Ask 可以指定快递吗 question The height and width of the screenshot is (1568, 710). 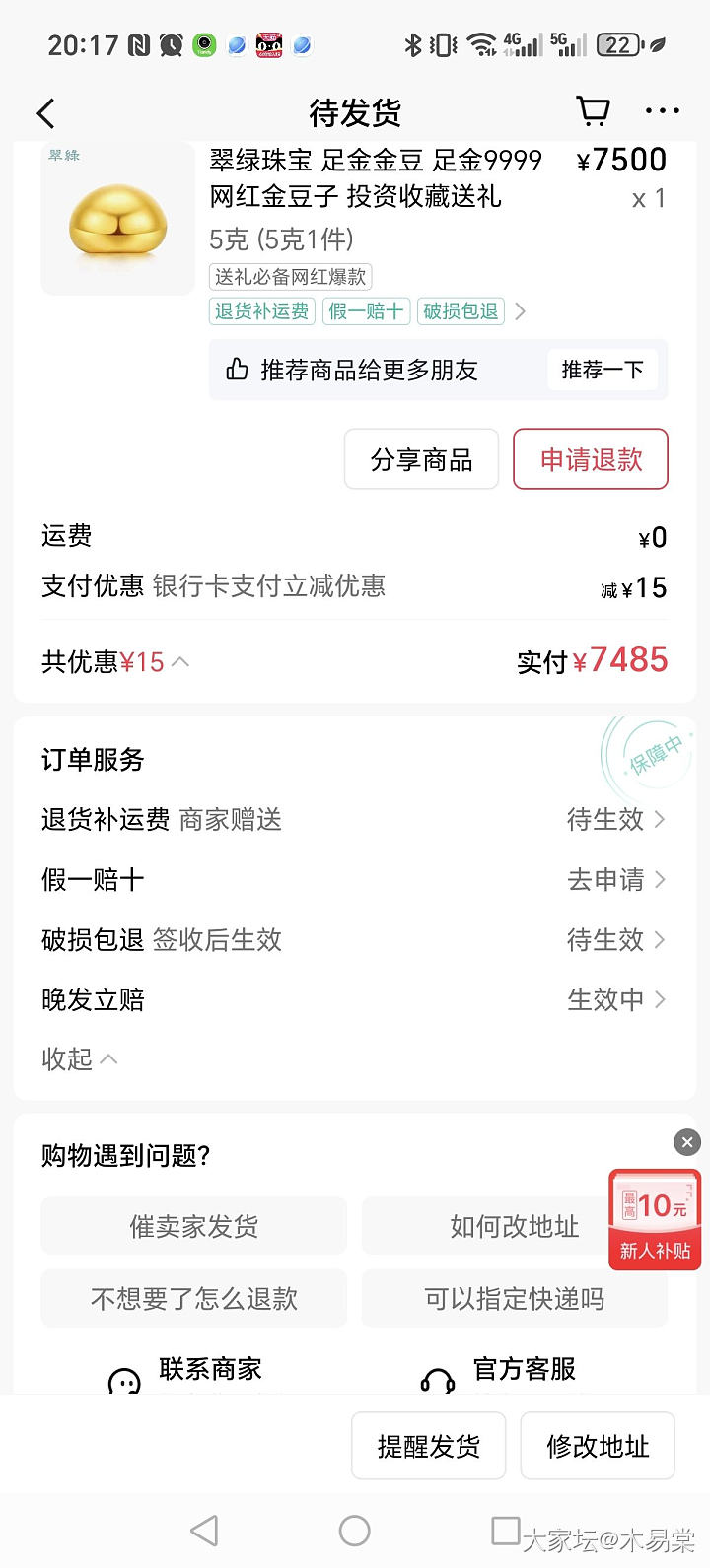coord(515,1299)
